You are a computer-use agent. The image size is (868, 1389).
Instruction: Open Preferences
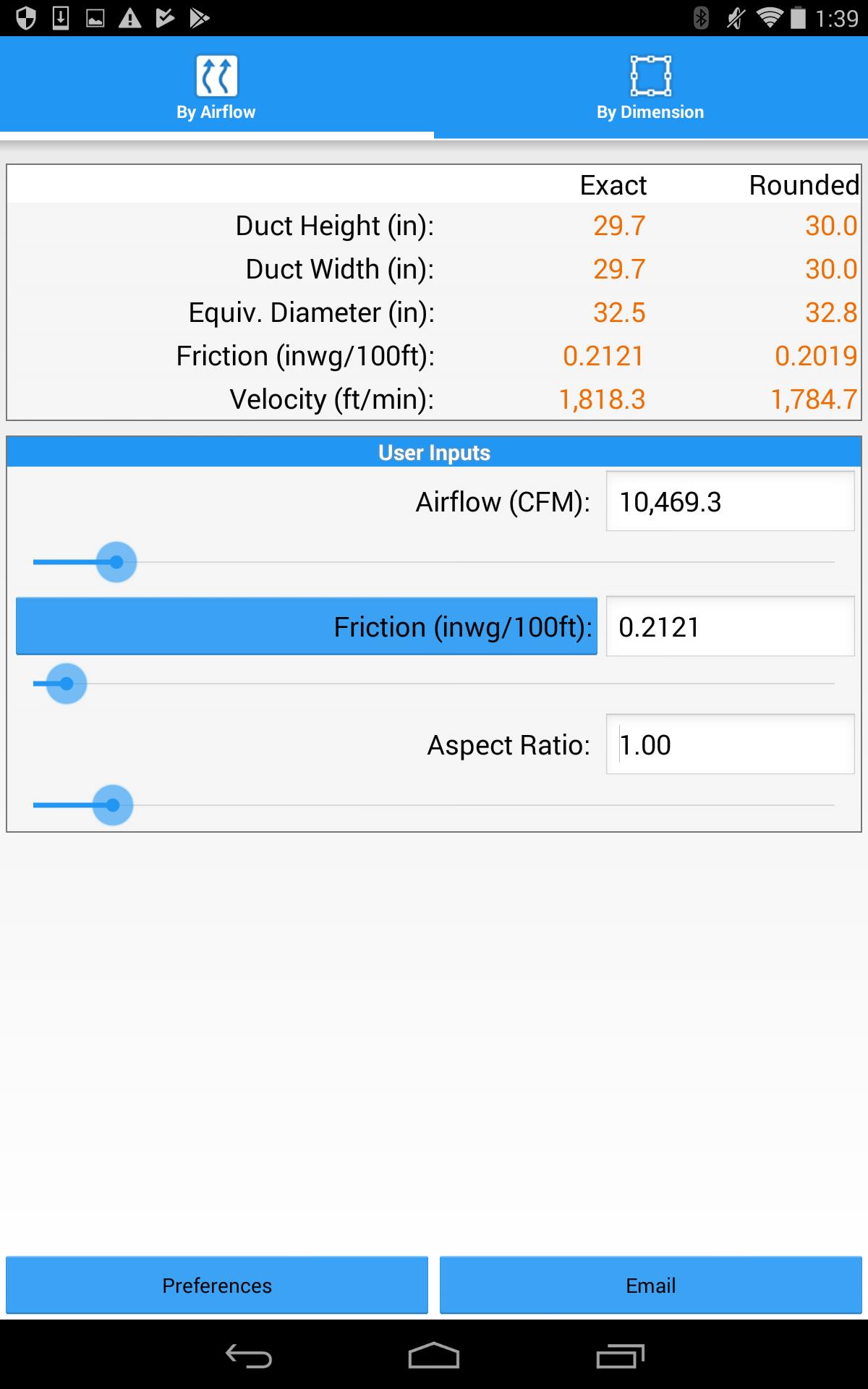pyautogui.click(x=217, y=1286)
